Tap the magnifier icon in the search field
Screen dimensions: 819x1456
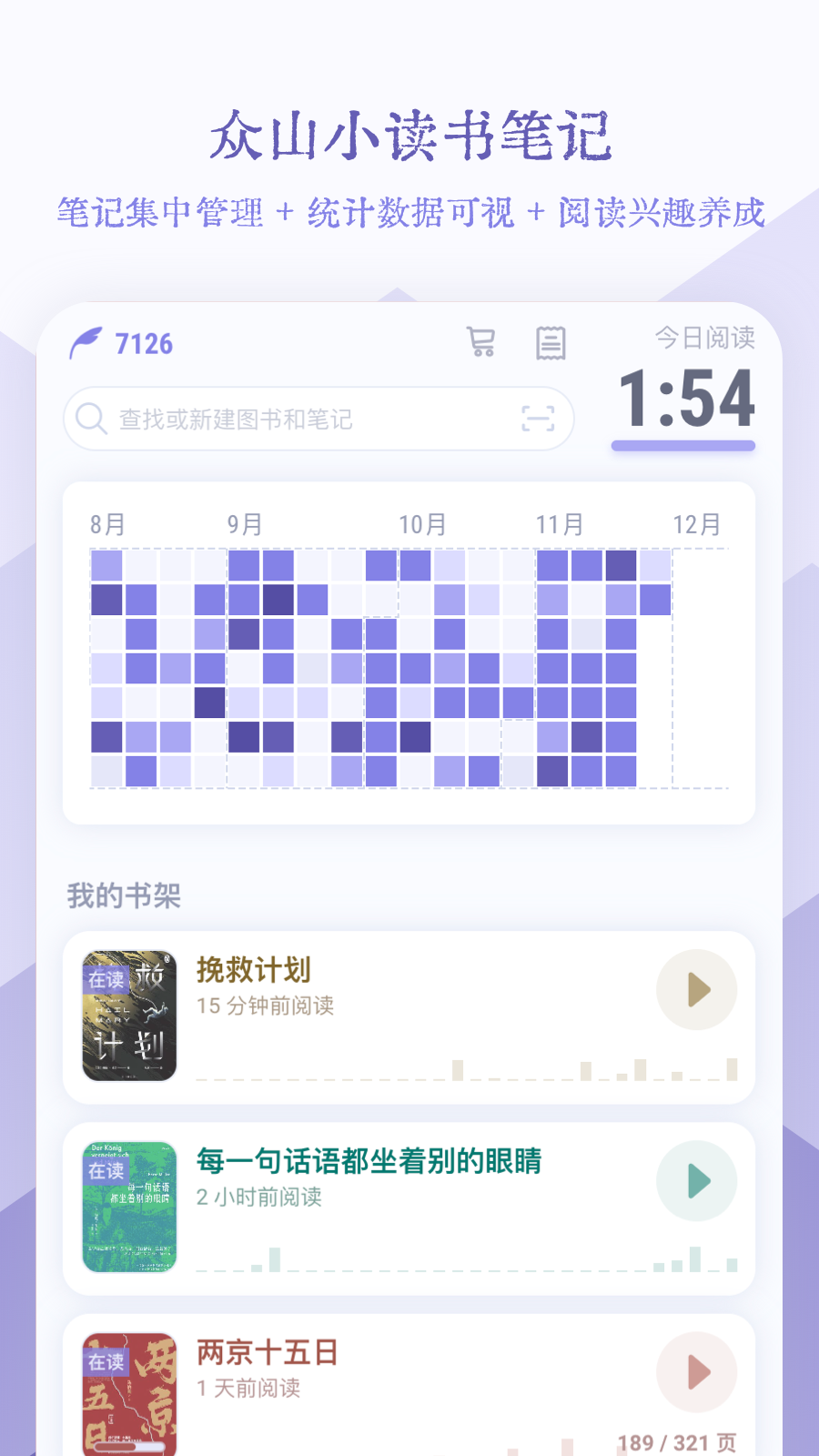click(x=90, y=419)
